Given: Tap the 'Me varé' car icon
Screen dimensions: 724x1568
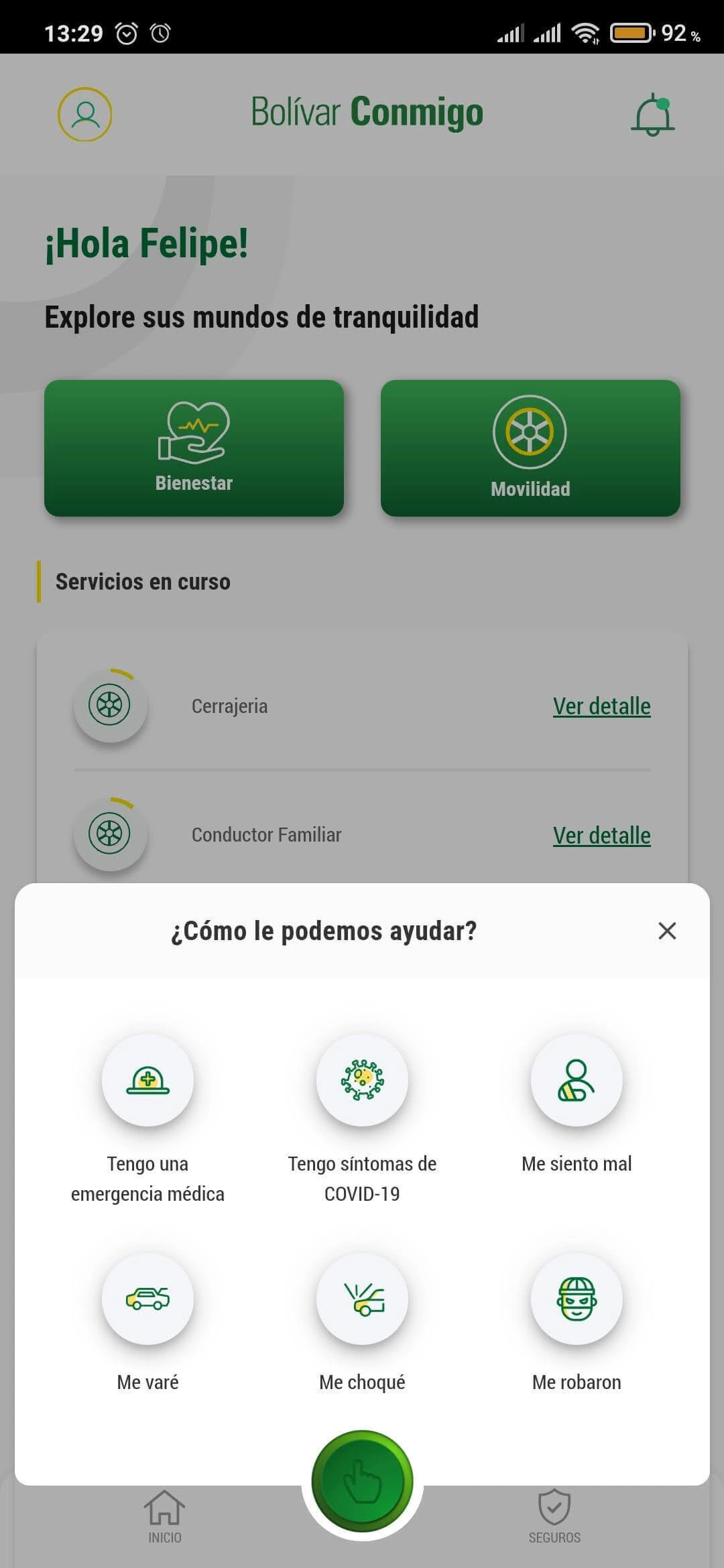Looking at the screenshot, I should point(148,1299).
